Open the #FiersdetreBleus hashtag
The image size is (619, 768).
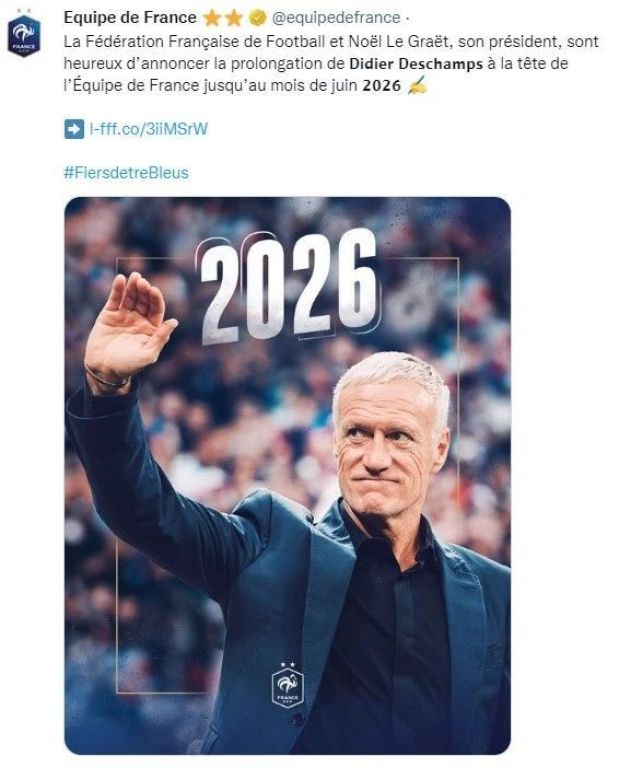pyautogui.click(x=126, y=172)
